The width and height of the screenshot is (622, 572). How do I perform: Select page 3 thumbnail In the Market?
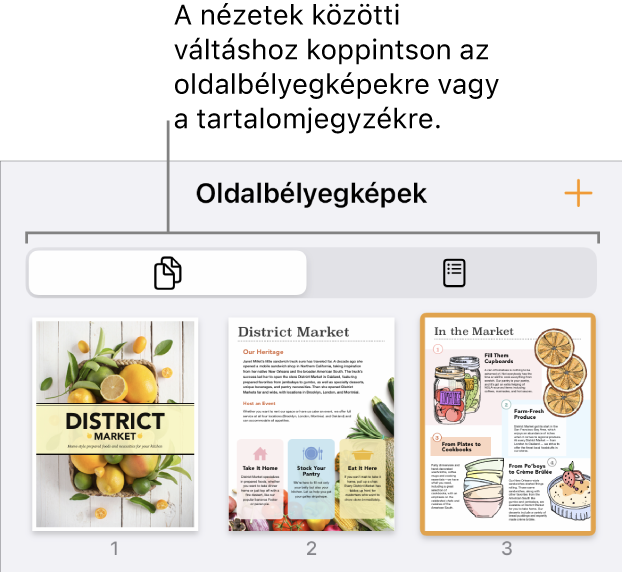click(x=506, y=424)
